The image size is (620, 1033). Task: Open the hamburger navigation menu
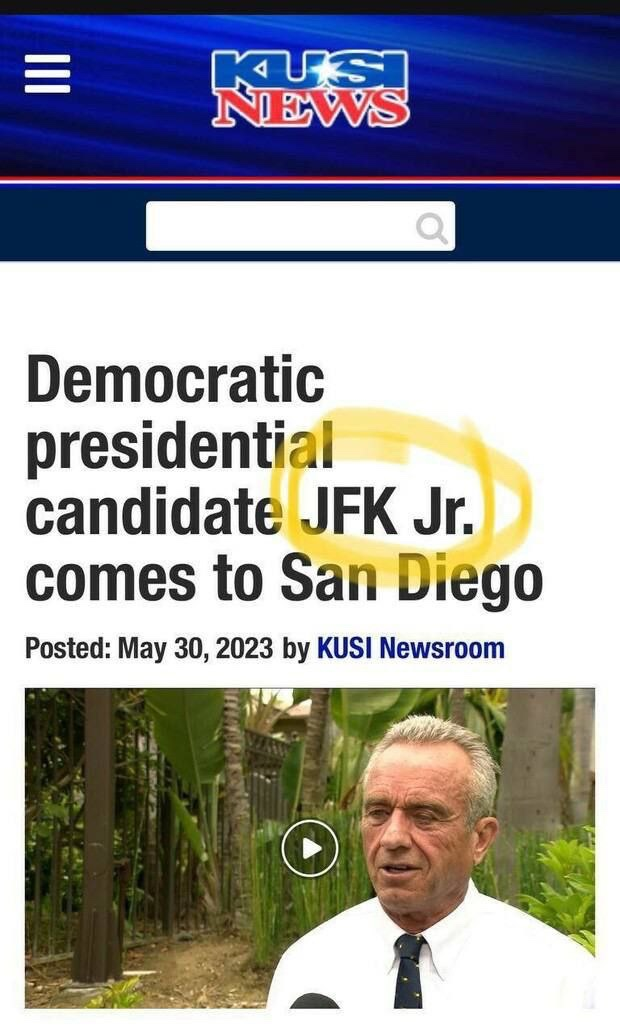[47, 73]
